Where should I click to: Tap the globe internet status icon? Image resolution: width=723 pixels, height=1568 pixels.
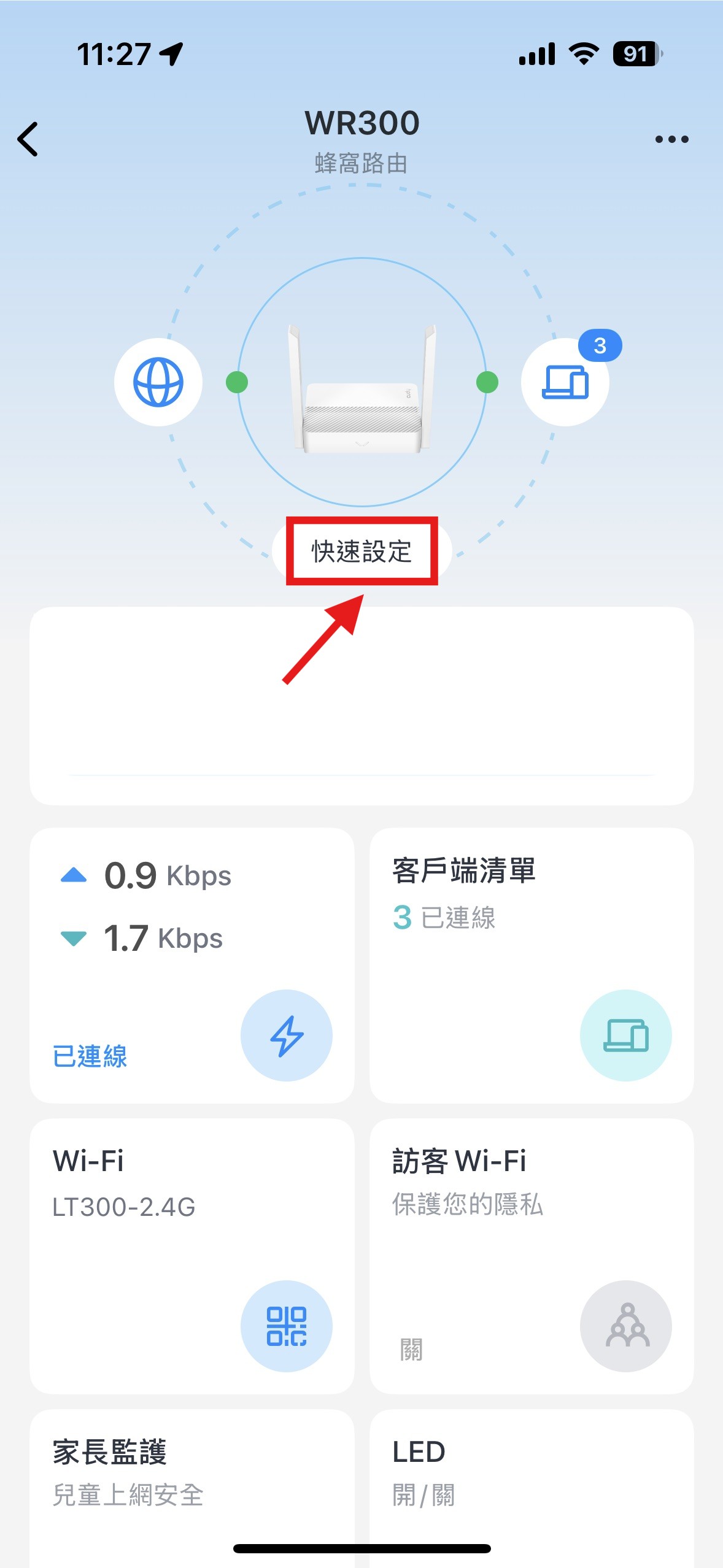(158, 382)
